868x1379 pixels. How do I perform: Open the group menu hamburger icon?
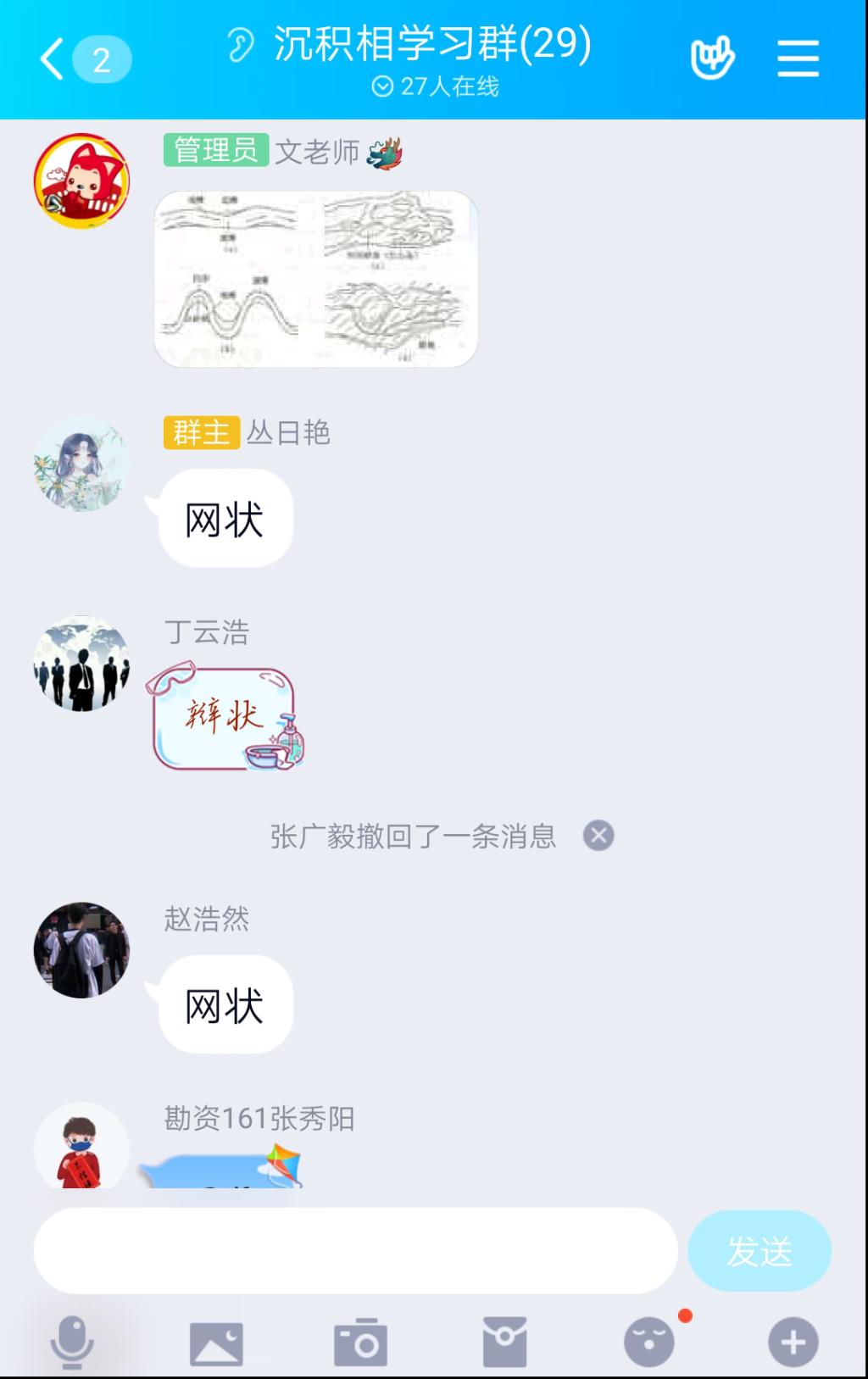tap(798, 58)
